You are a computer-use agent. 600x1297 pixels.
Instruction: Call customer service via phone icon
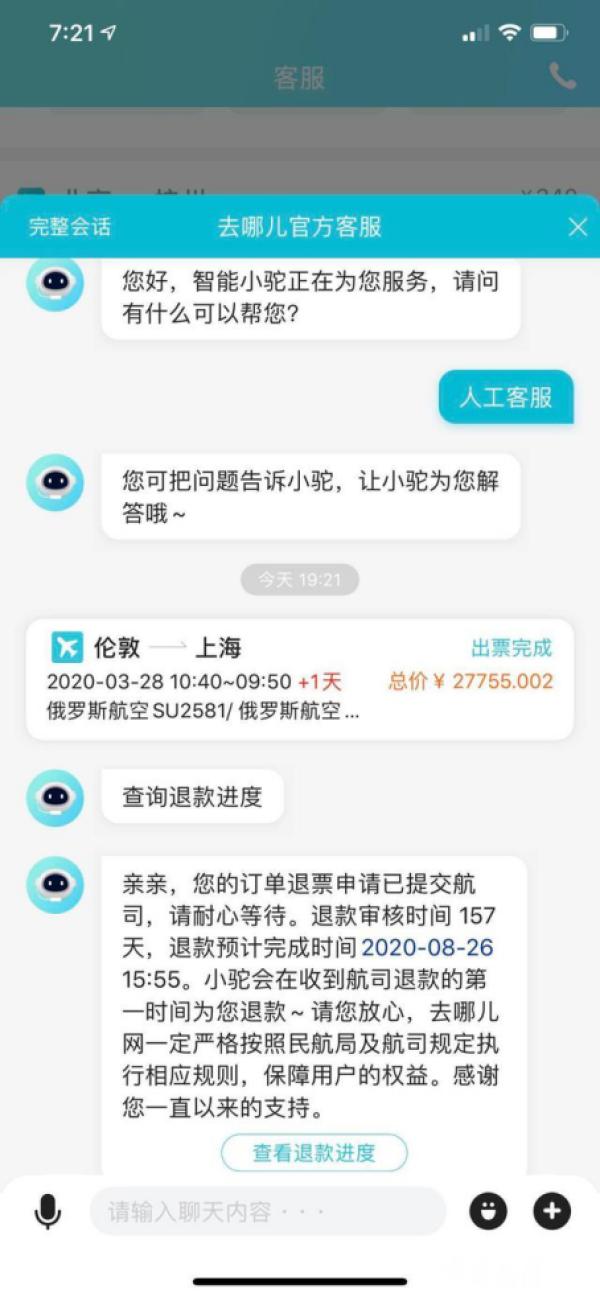point(562,77)
